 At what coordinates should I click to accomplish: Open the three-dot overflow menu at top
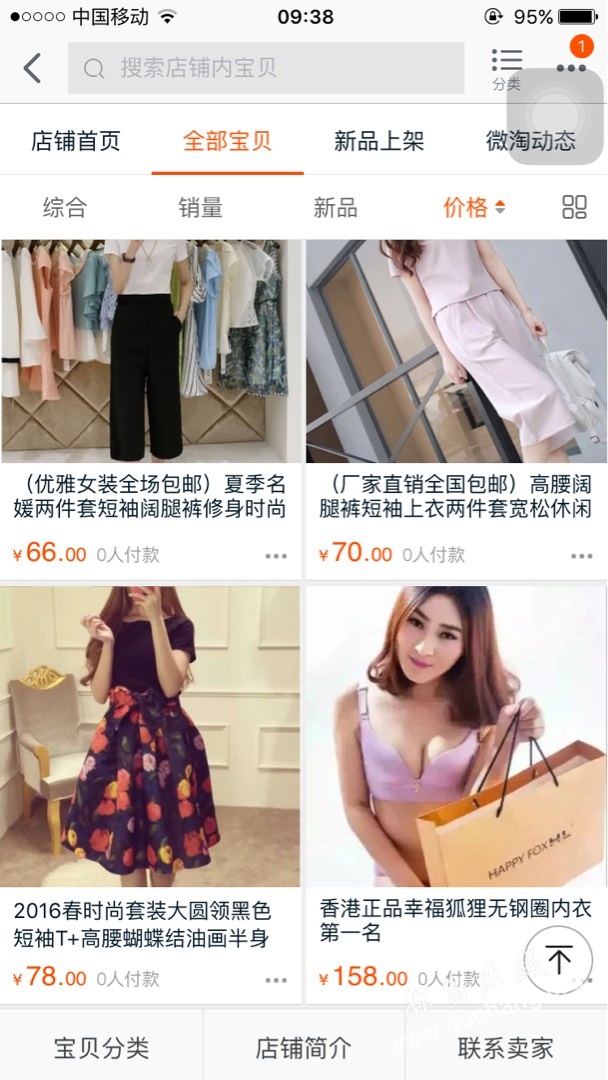pyautogui.click(x=571, y=68)
